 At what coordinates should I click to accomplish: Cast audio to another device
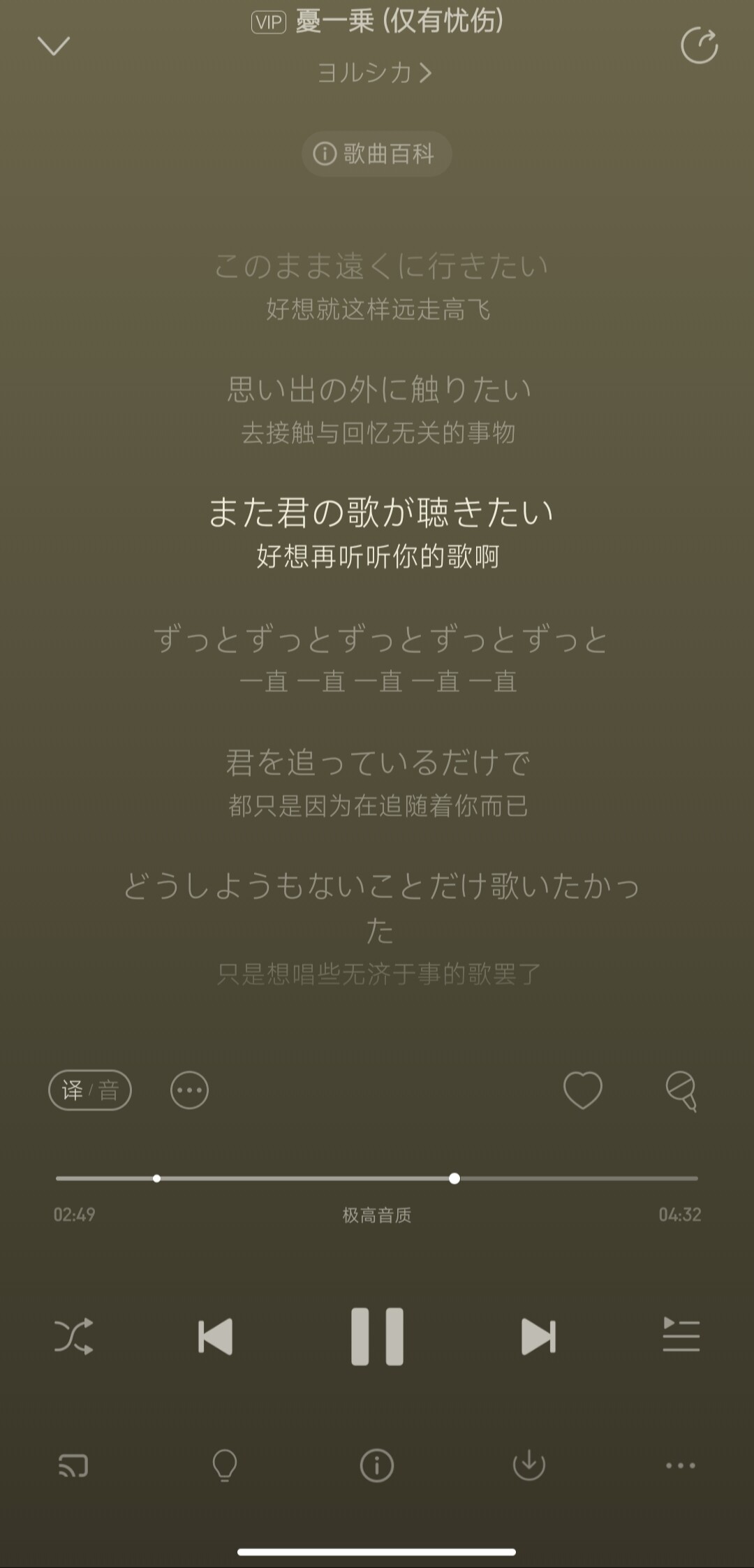pyautogui.click(x=73, y=1465)
